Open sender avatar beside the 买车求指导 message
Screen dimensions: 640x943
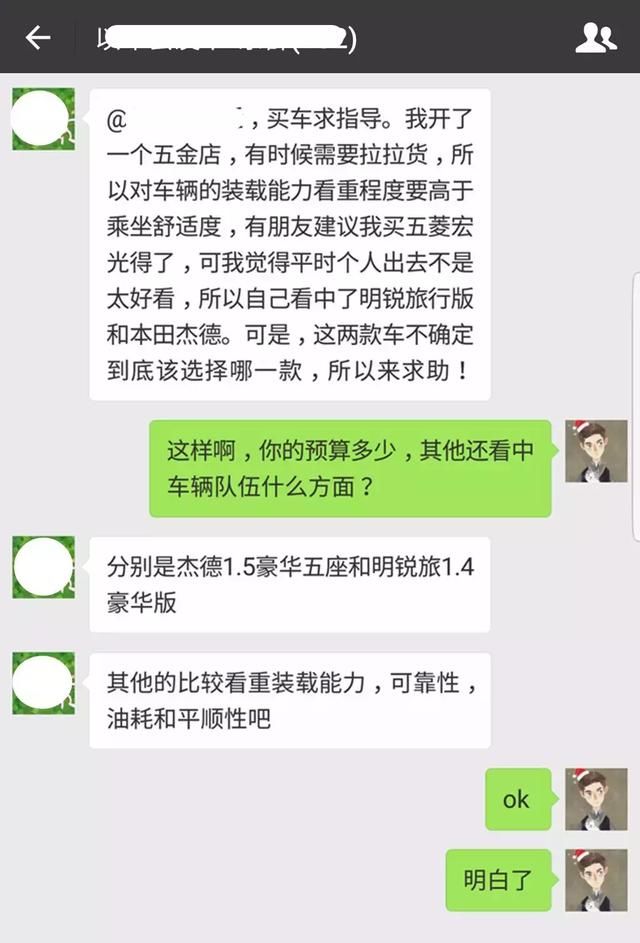pos(43,119)
